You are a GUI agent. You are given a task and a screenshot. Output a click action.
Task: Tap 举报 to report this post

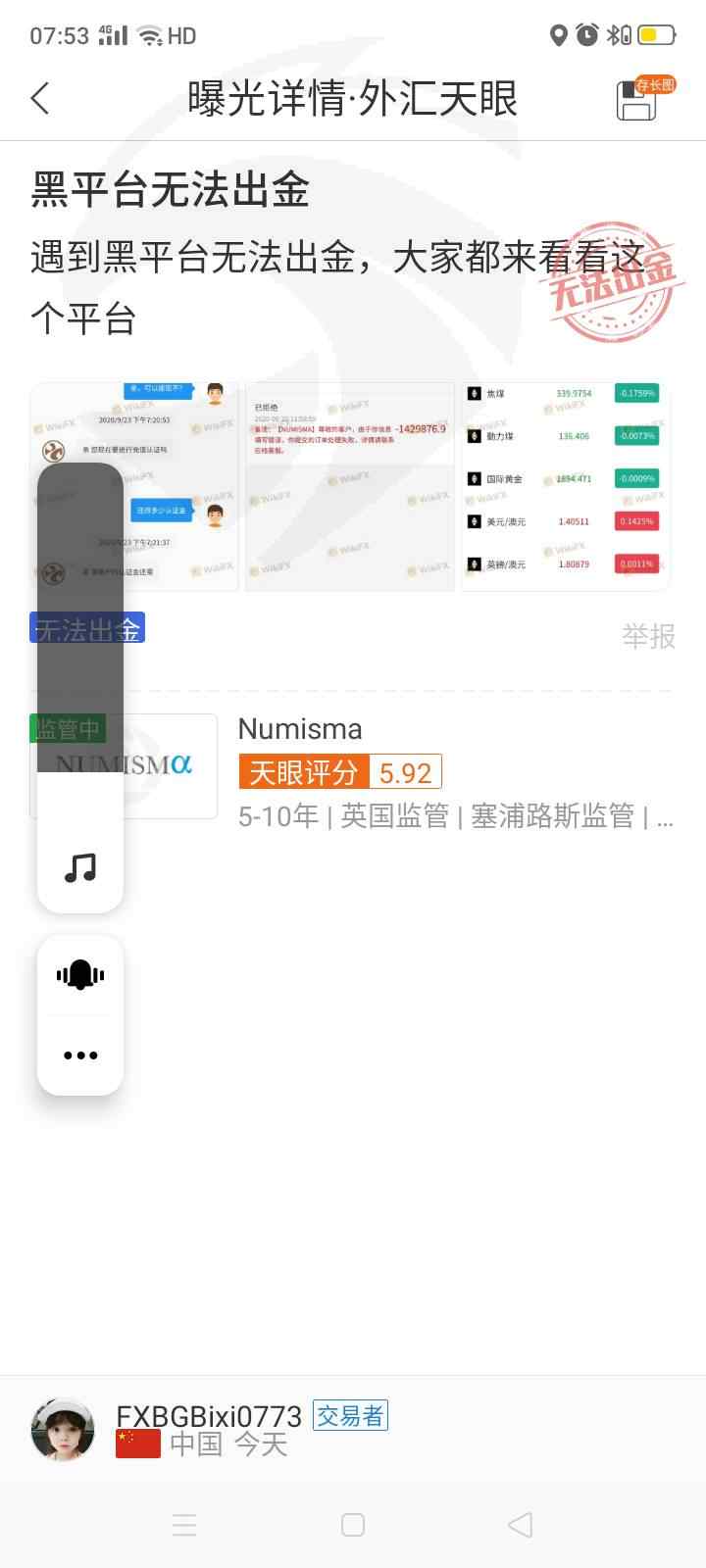(648, 637)
